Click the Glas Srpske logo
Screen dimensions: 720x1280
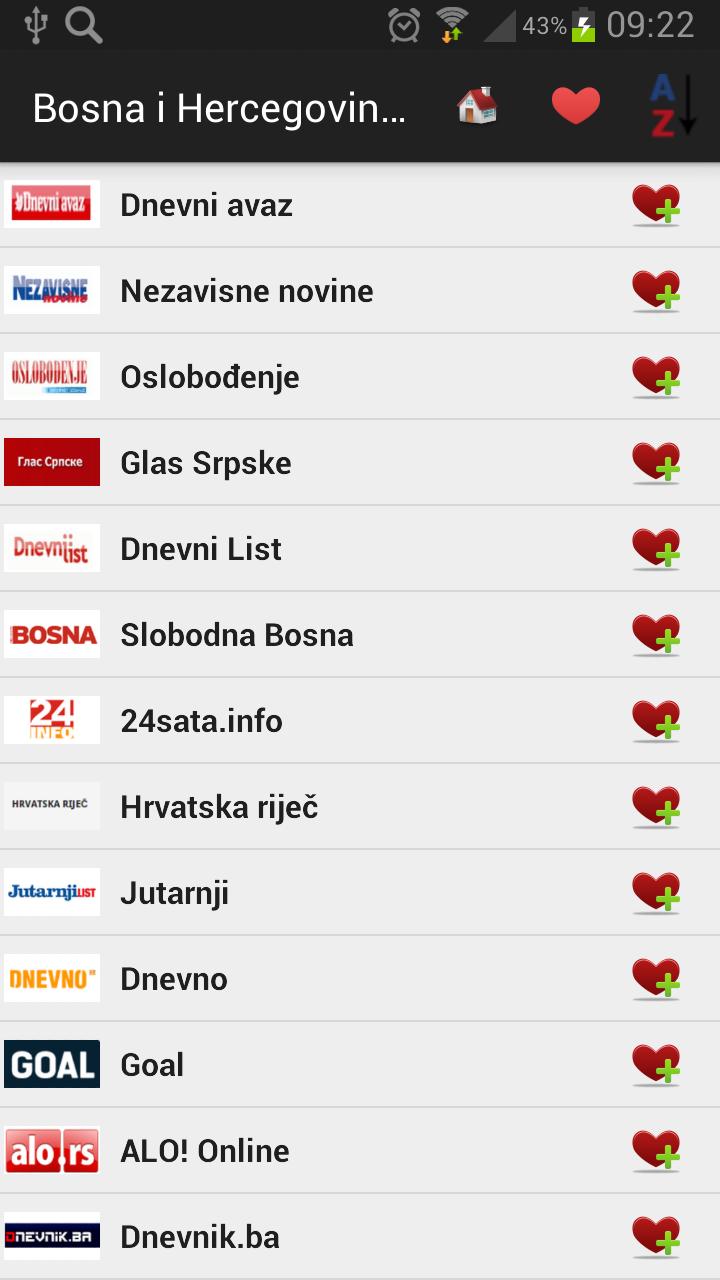(x=51, y=462)
